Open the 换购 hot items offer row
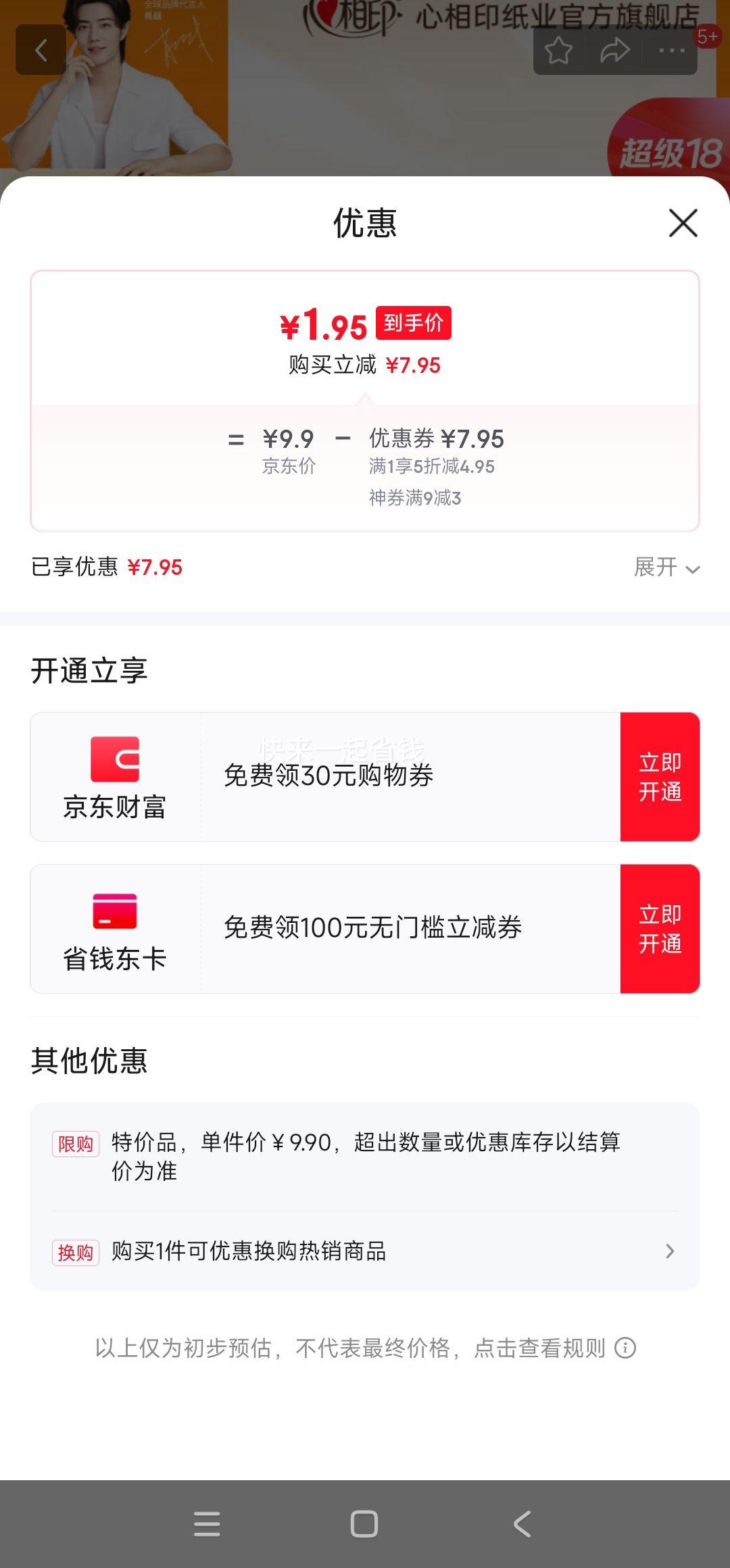This screenshot has height=1568, width=730. [365, 1251]
